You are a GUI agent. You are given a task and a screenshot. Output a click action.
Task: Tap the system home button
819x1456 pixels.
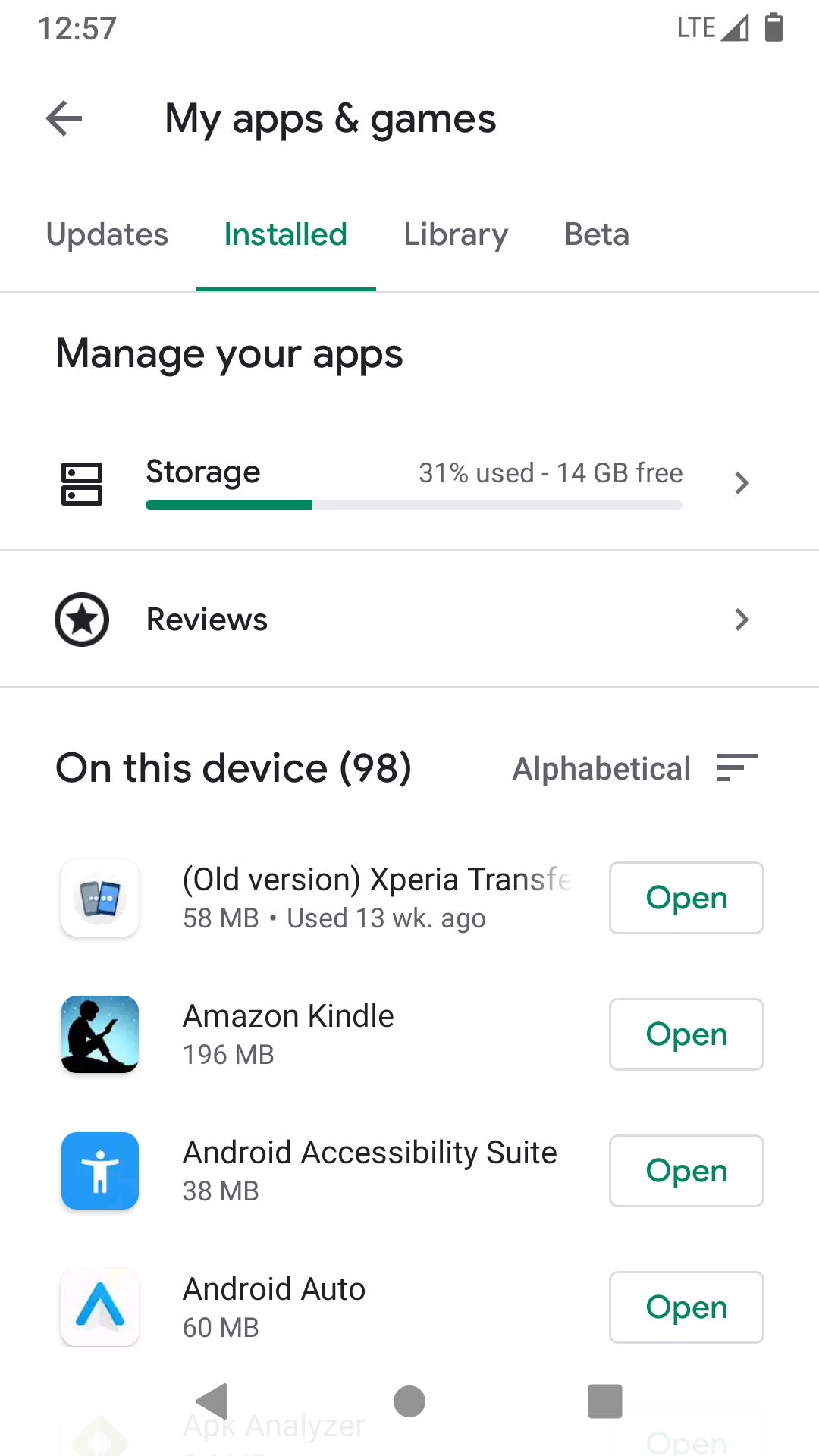tap(409, 1401)
